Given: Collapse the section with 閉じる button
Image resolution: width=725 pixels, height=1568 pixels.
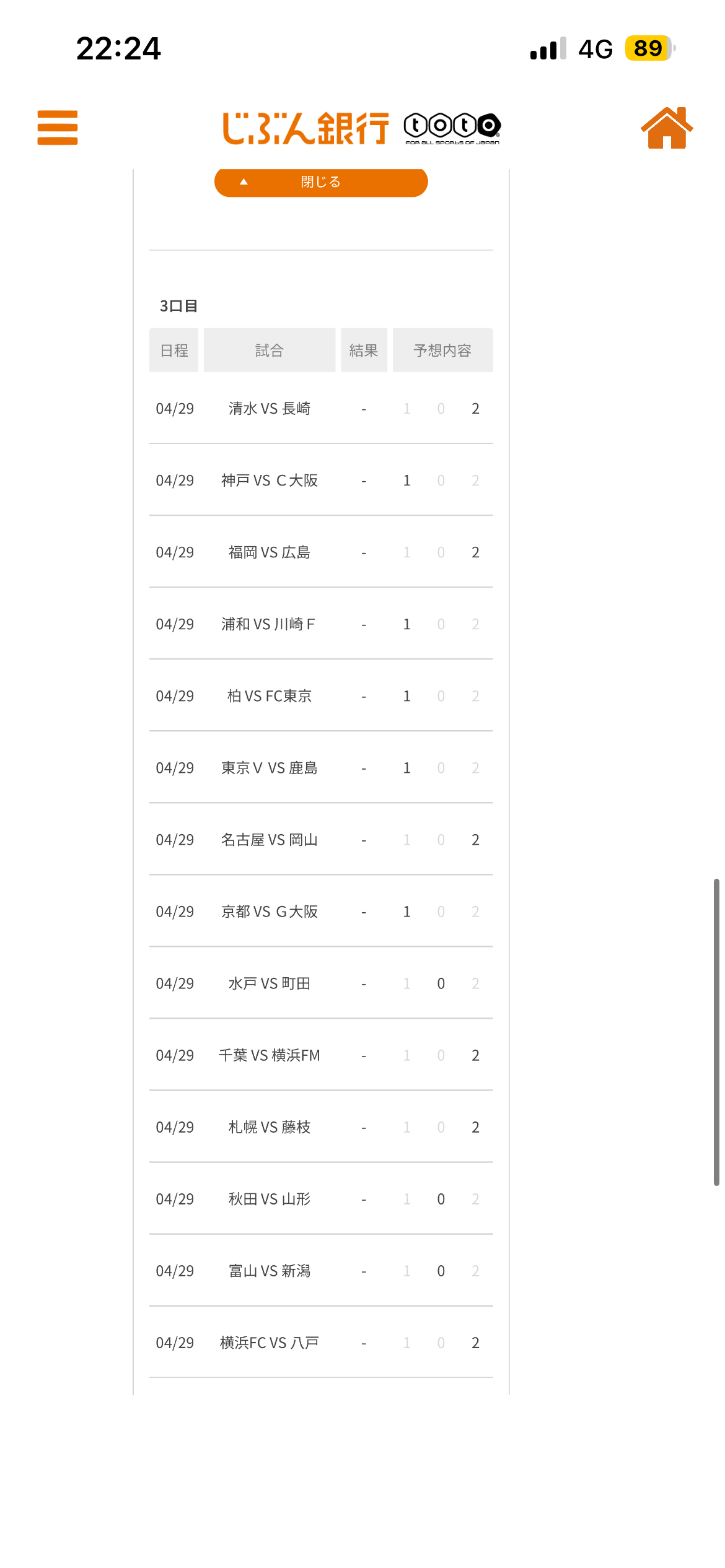Looking at the screenshot, I should pos(321,182).
